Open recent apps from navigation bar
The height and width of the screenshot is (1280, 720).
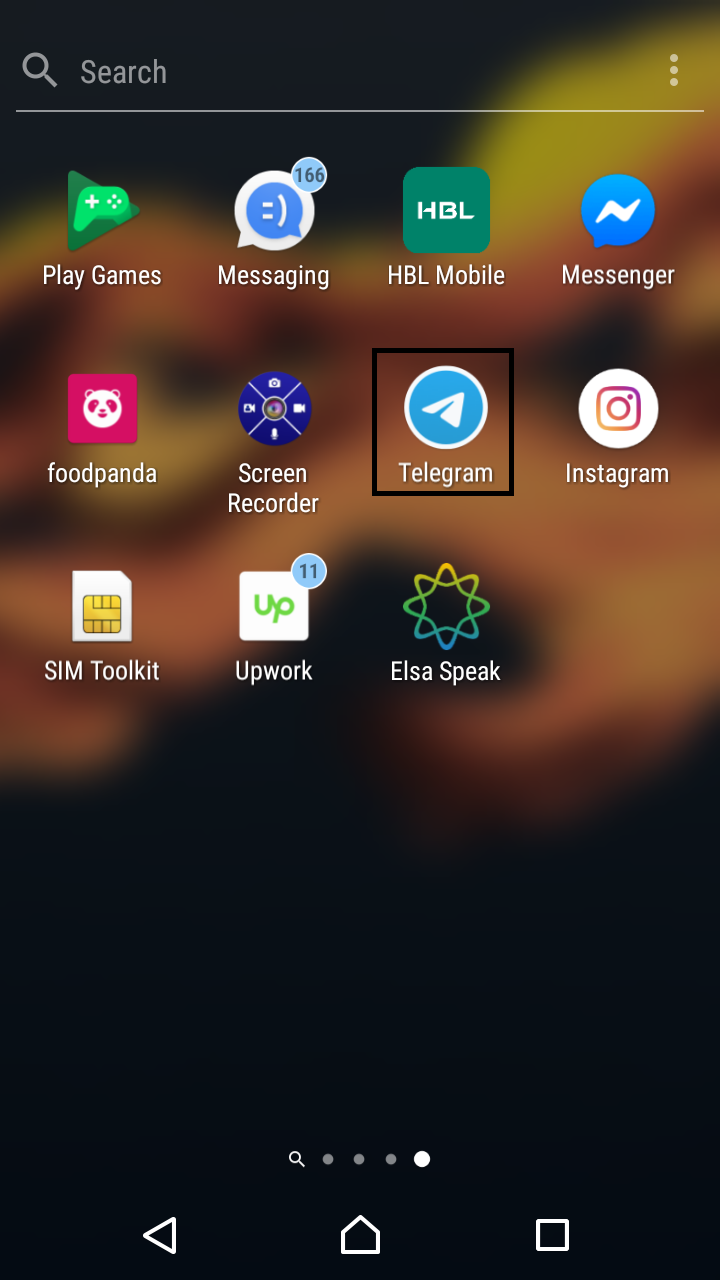[552, 1235]
